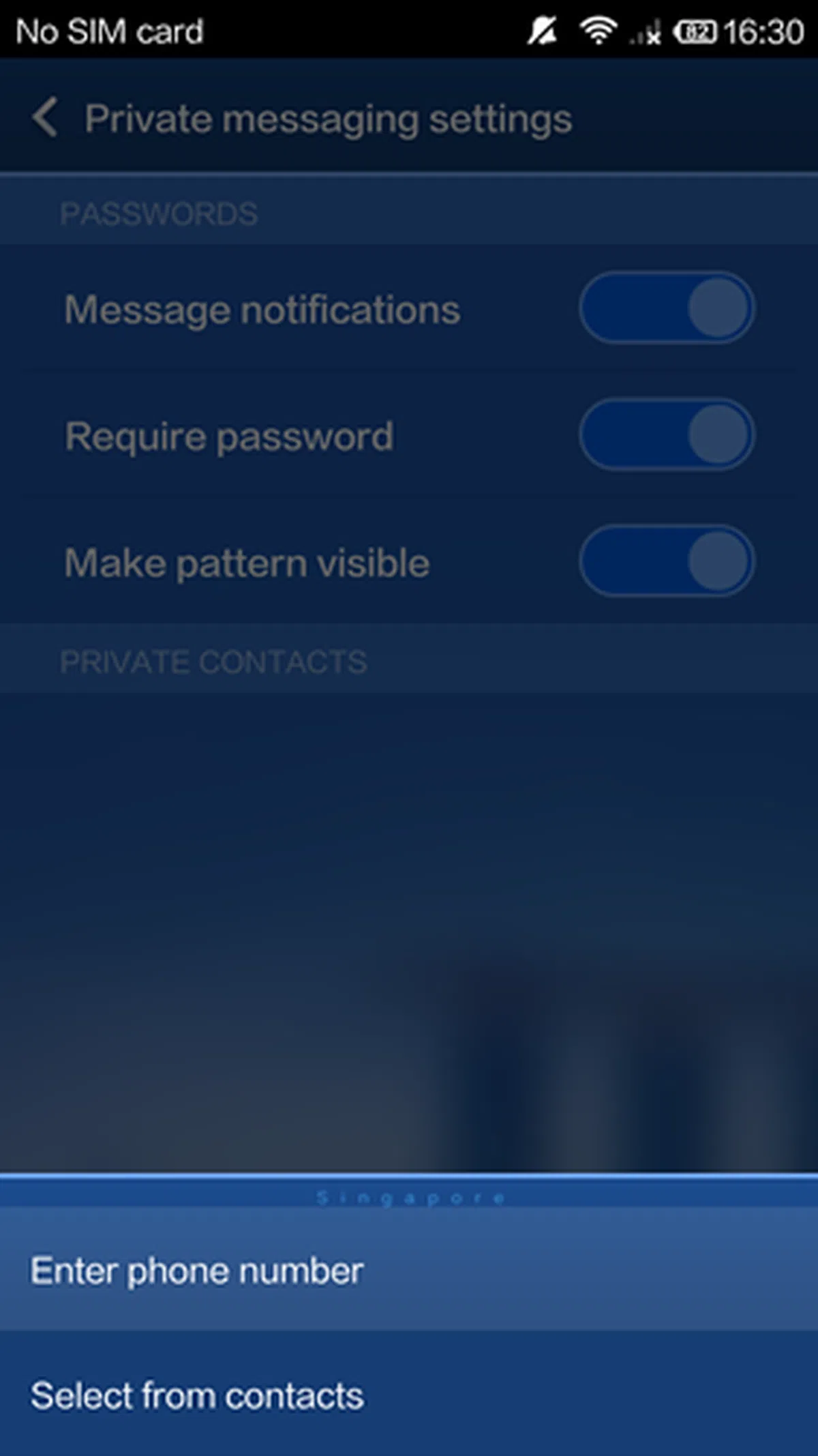Toggle Message notifications switch
The height and width of the screenshot is (1456, 818).
(666, 308)
